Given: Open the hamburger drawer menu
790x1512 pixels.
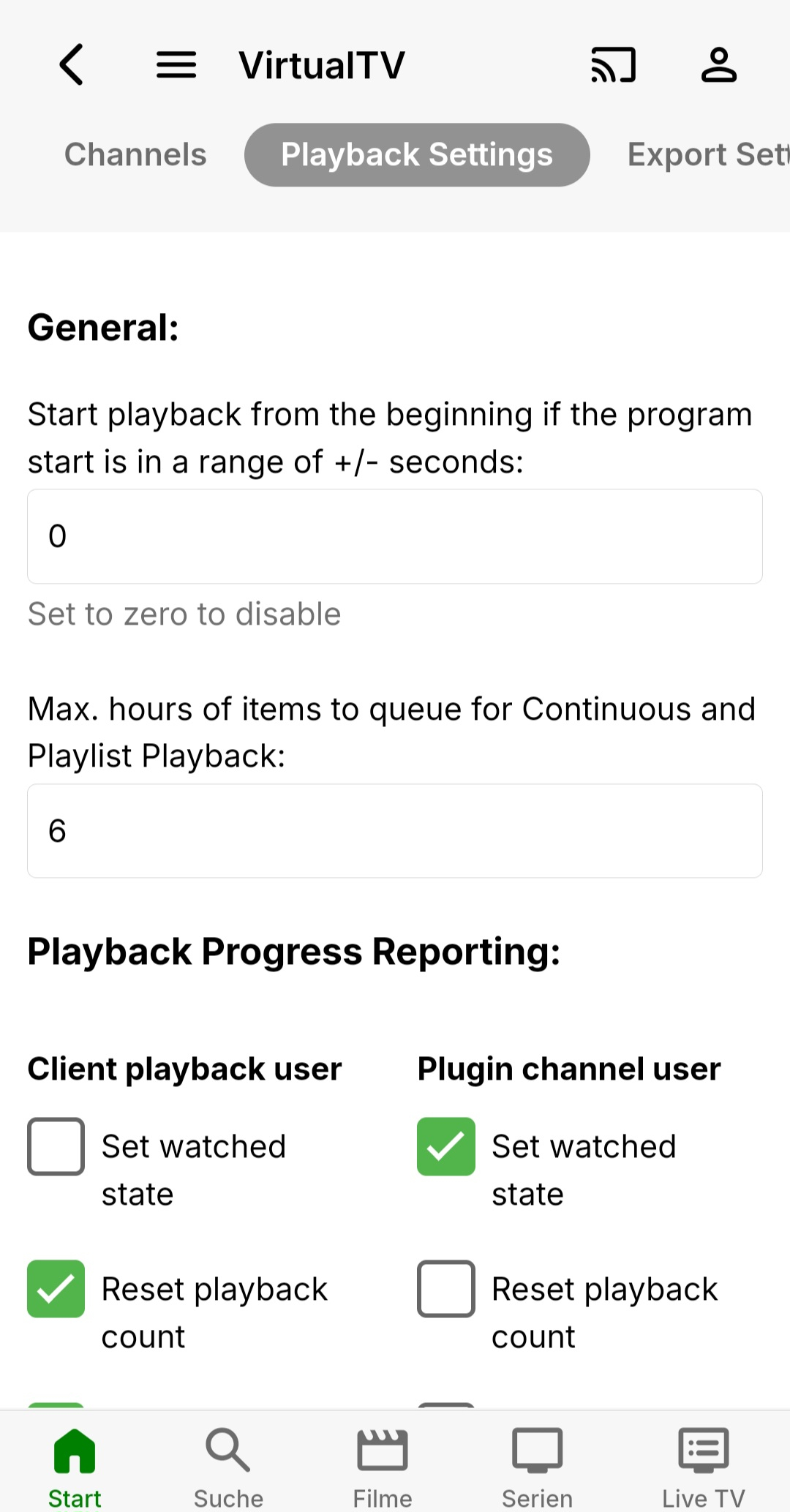Looking at the screenshot, I should 176,64.
